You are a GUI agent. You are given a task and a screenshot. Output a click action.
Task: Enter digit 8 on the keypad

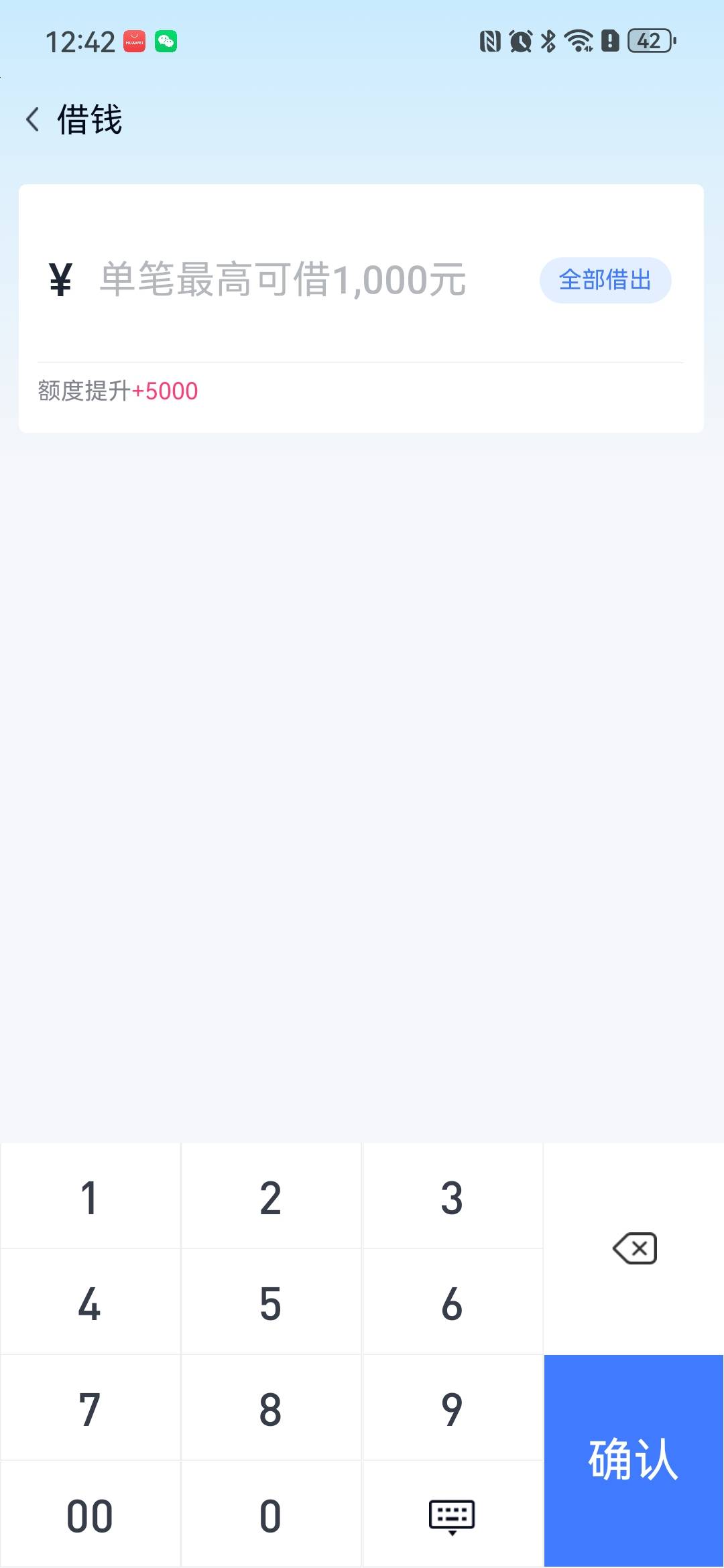click(x=271, y=1409)
